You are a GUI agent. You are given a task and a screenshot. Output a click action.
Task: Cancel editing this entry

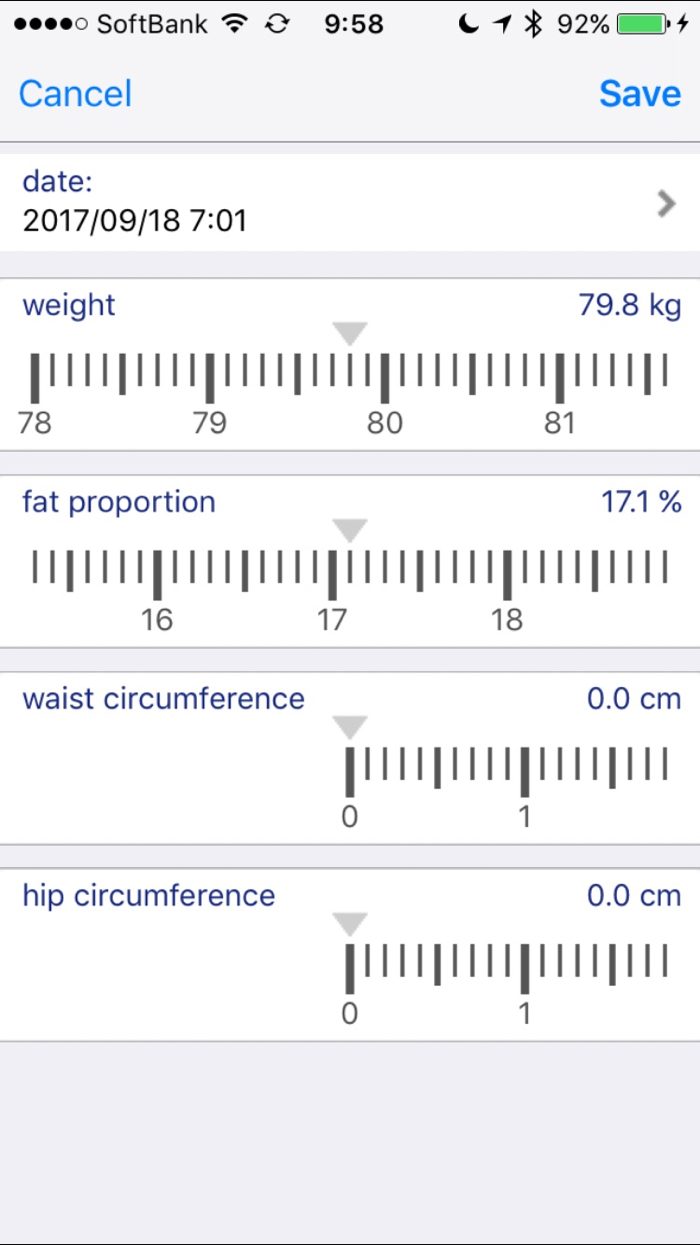coord(75,94)
